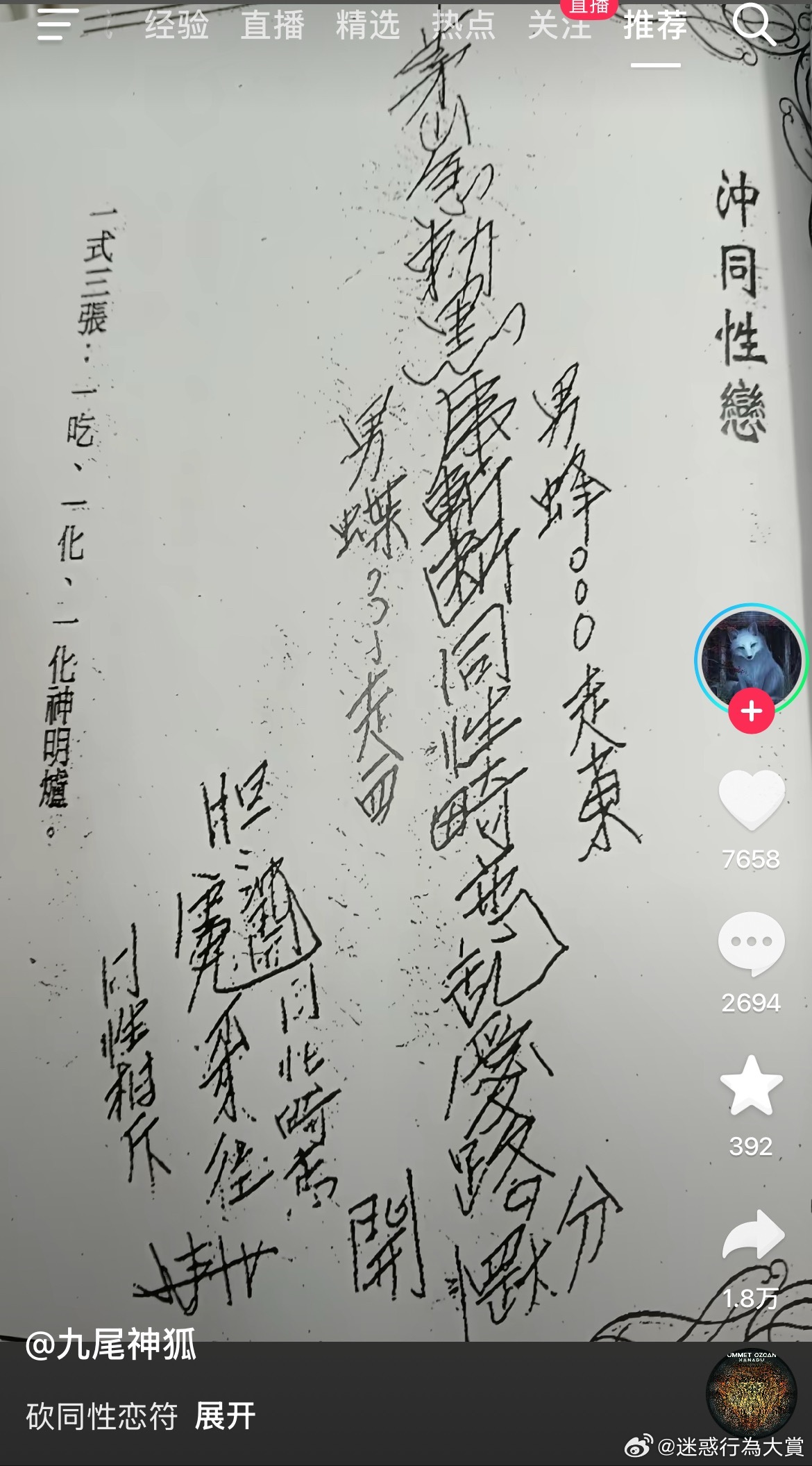Switch to the 直播 tab

[272, 26]
